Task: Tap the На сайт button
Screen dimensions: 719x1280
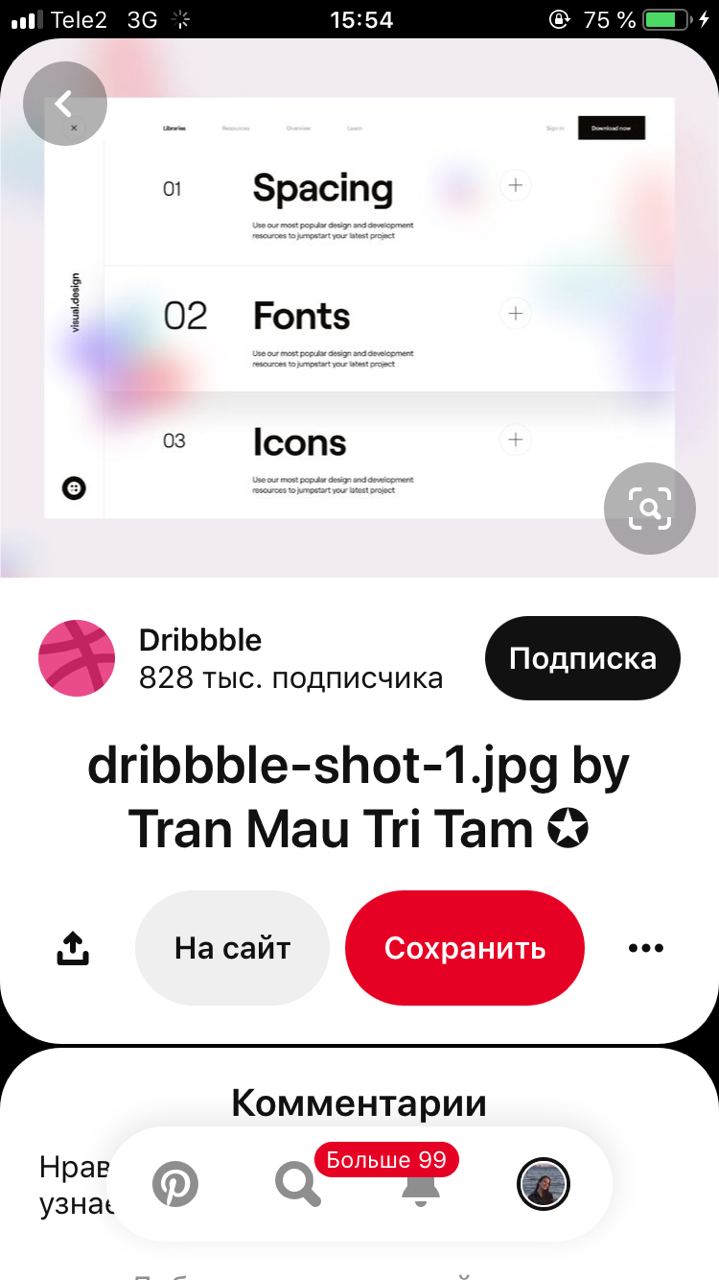Action: point(232,948)
